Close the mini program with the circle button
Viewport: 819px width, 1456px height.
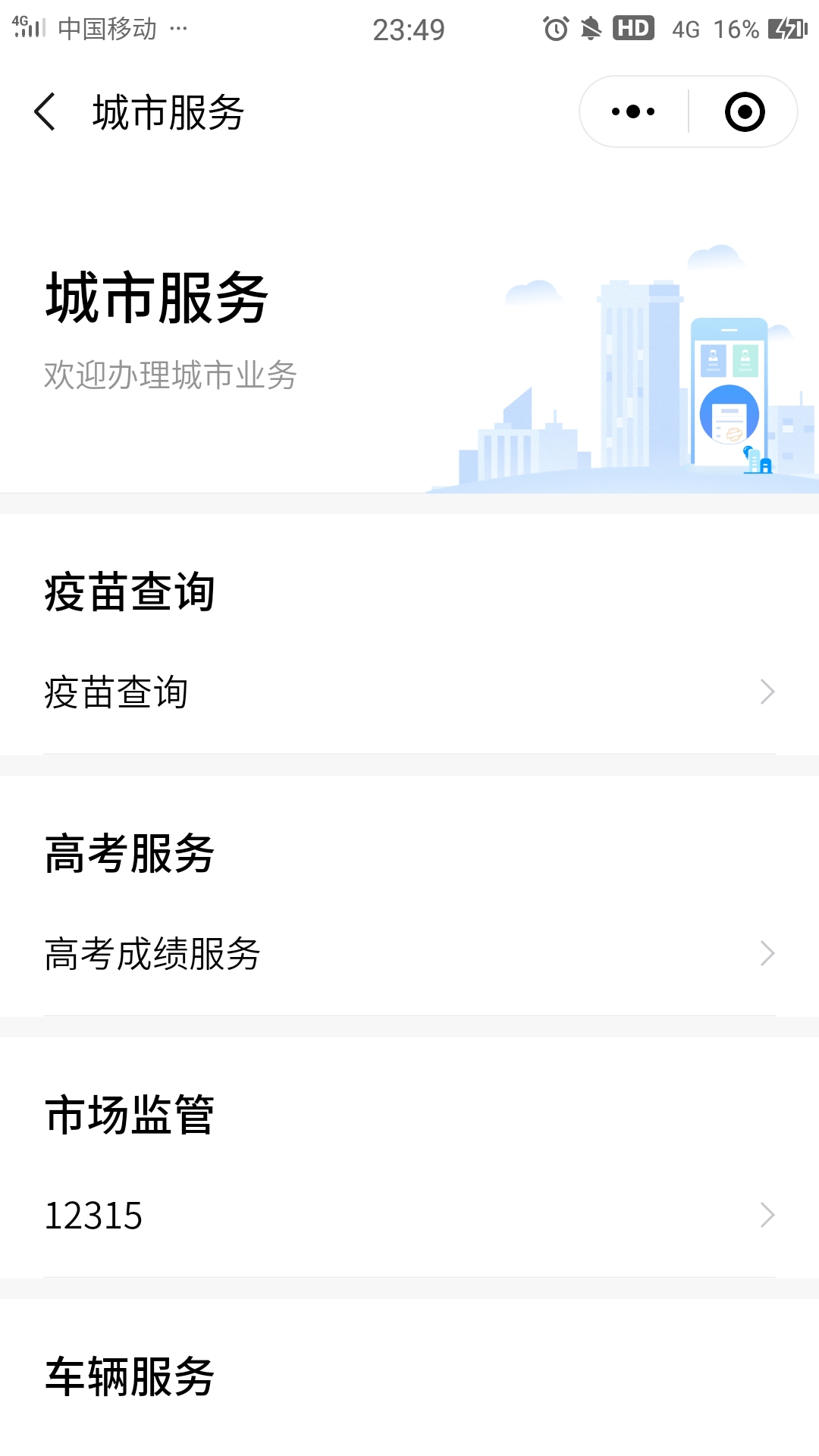[x=744, y=112]
